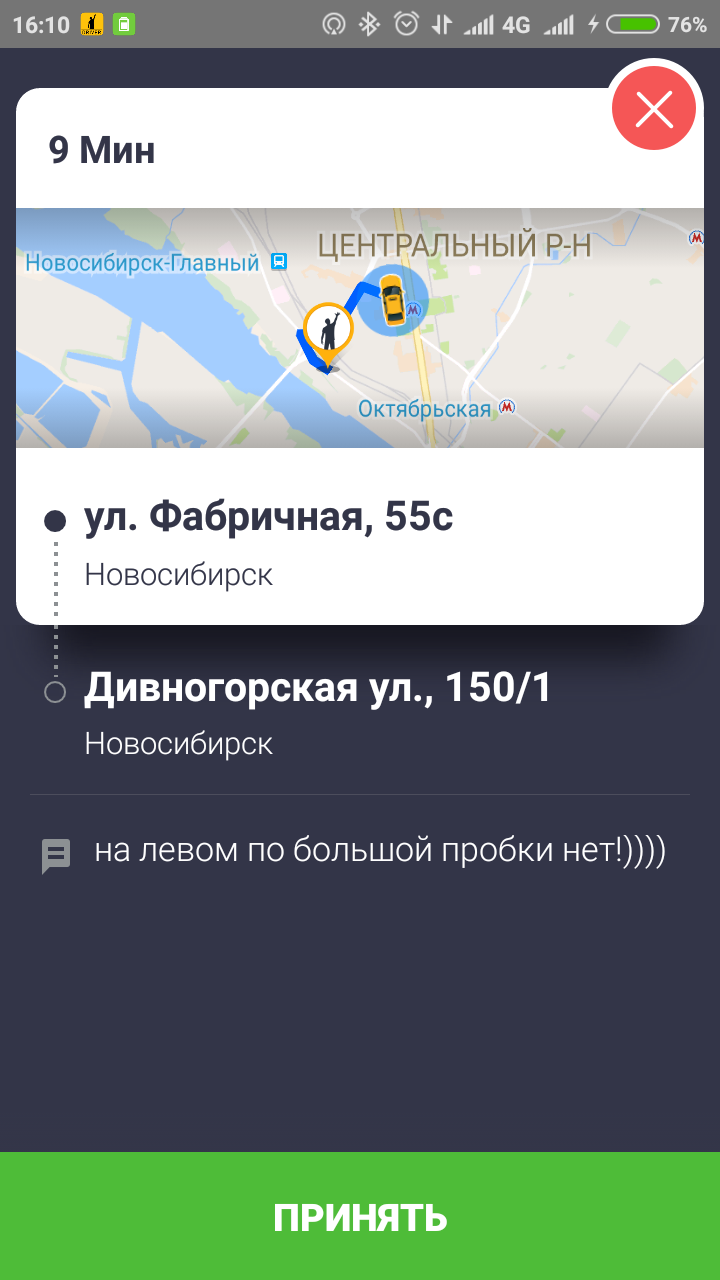Screen dimensions: 720x1280
Task: Dismiss the order with the red X
Action: [654, 109]
